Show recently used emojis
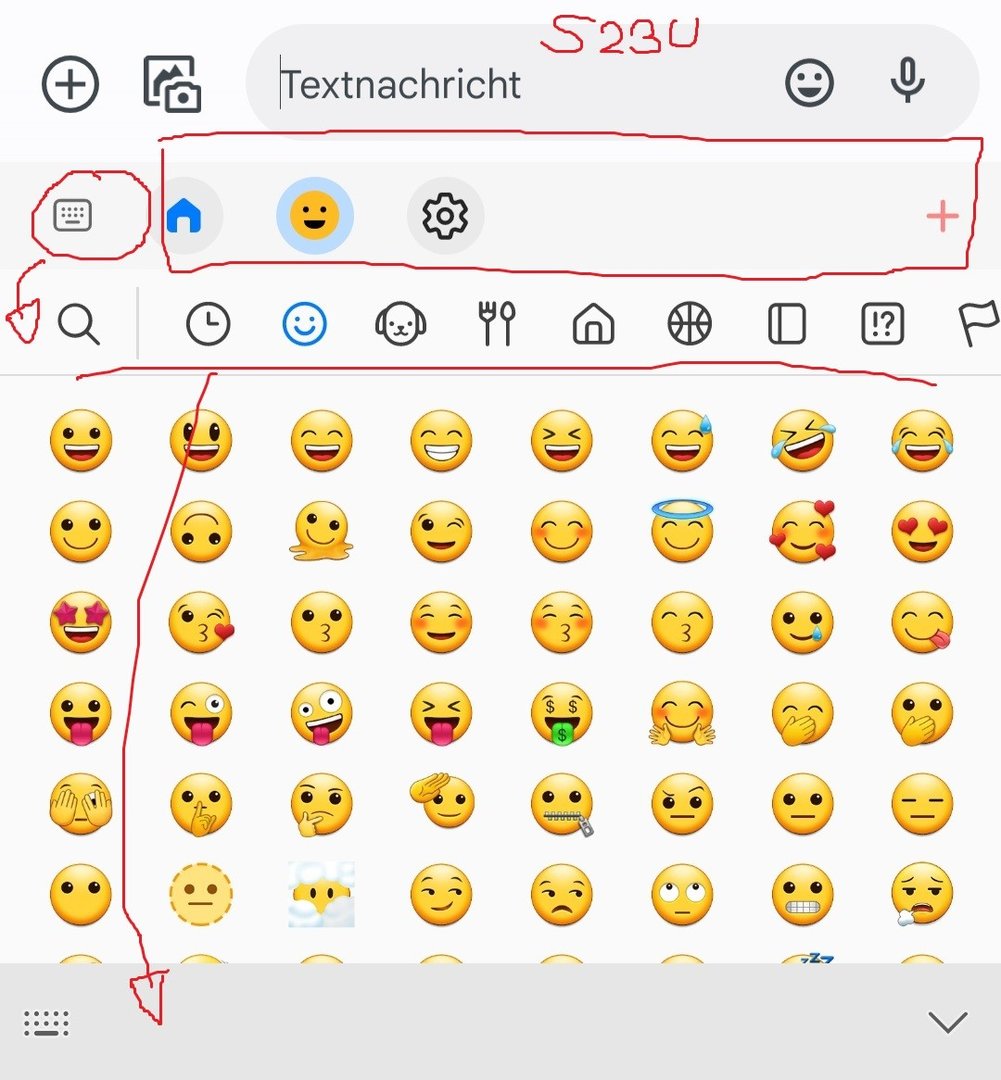 point(208,324)
